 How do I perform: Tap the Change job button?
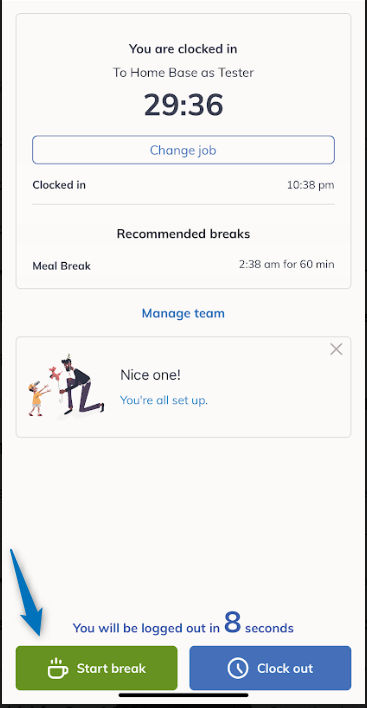(183, 150)
